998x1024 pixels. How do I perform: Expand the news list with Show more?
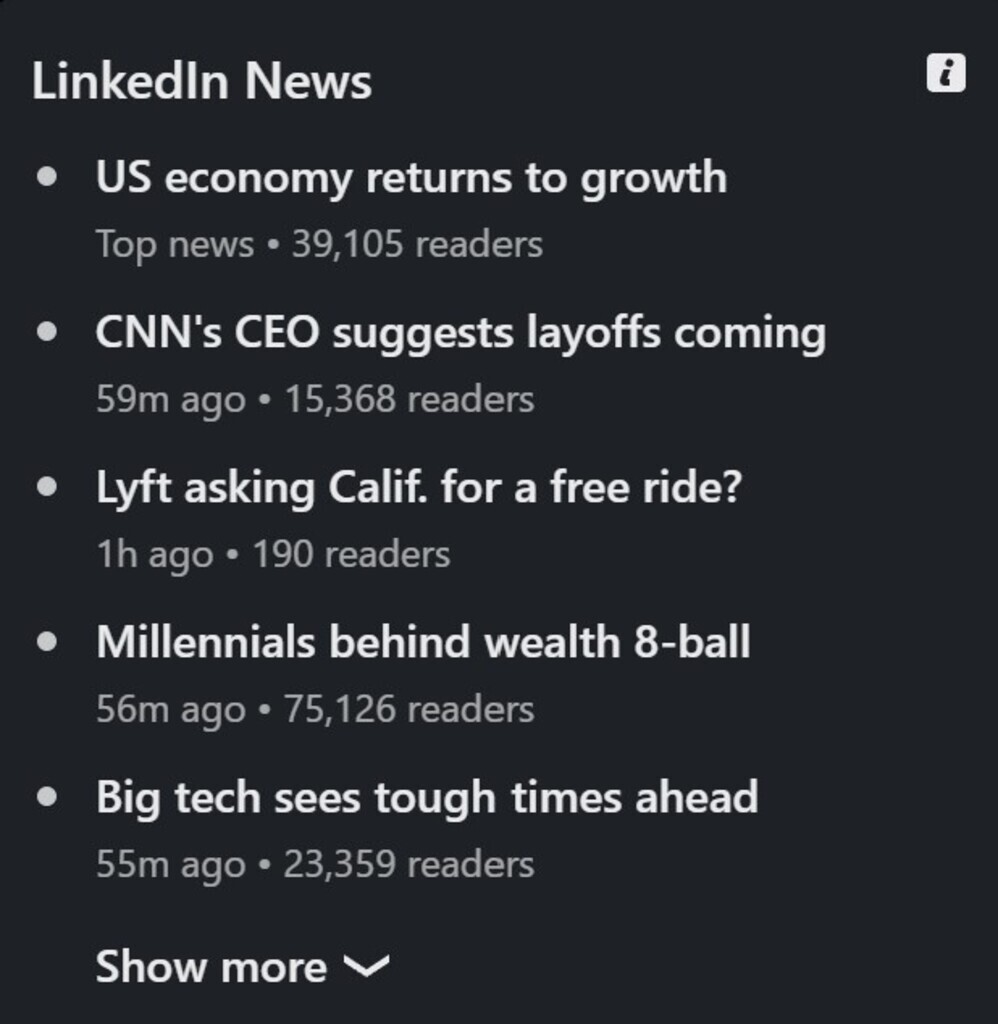pos(241,967)
